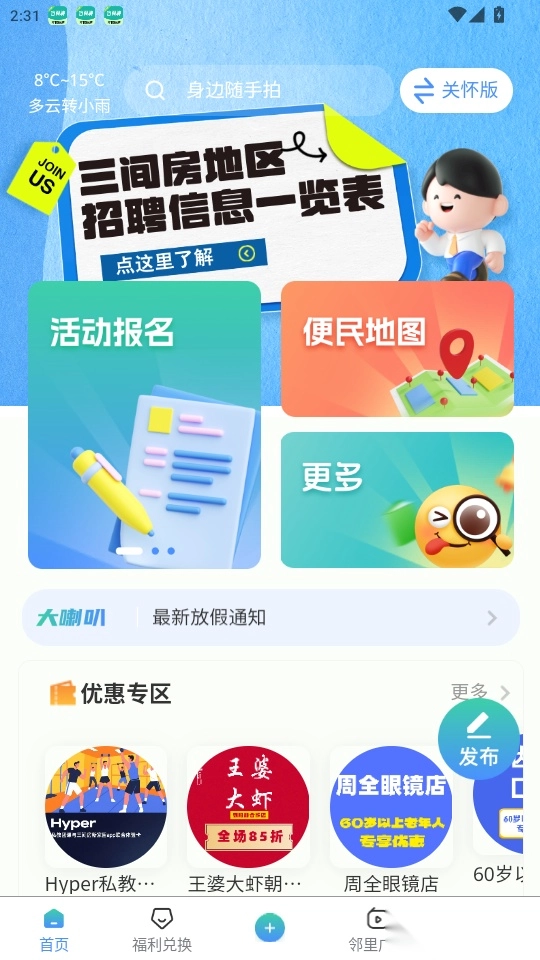The height and width of the screenshot is (960, 540).
Task: Tap the 发布 floating button
Action: click(x=479, y=739)
